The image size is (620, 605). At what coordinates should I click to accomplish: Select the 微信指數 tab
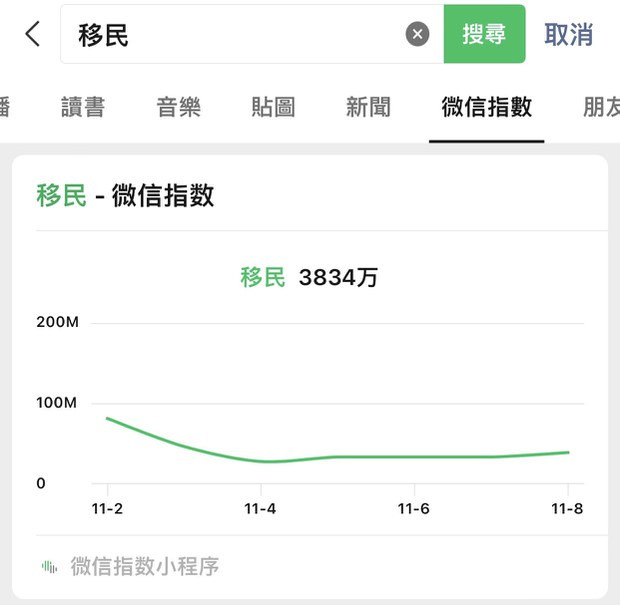pyautogui.click(x=487, y=107)
